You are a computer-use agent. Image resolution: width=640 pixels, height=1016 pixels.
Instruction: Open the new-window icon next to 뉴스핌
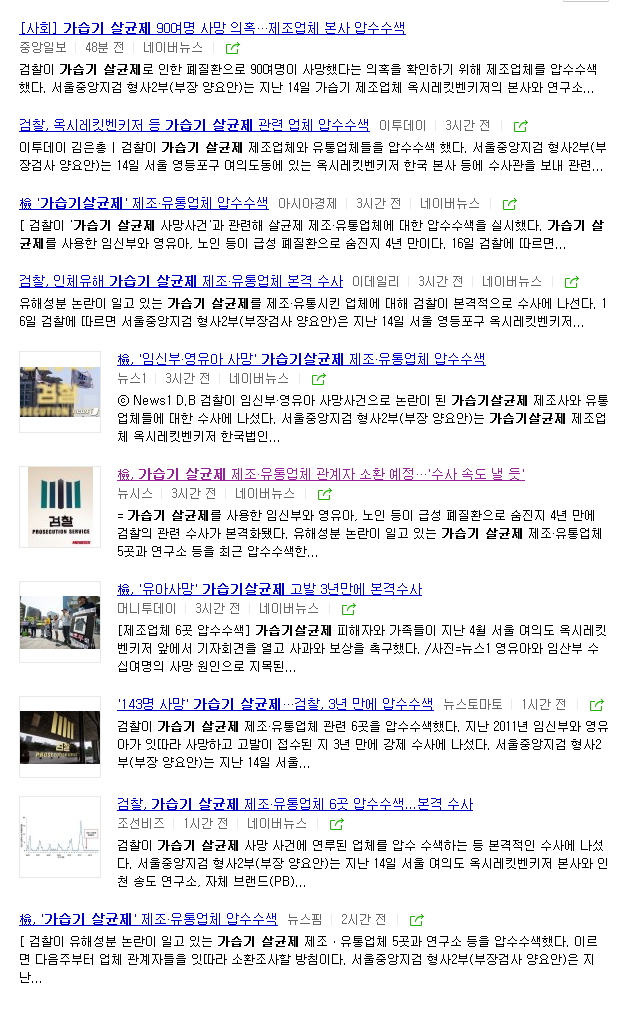(x=417, y=920)
